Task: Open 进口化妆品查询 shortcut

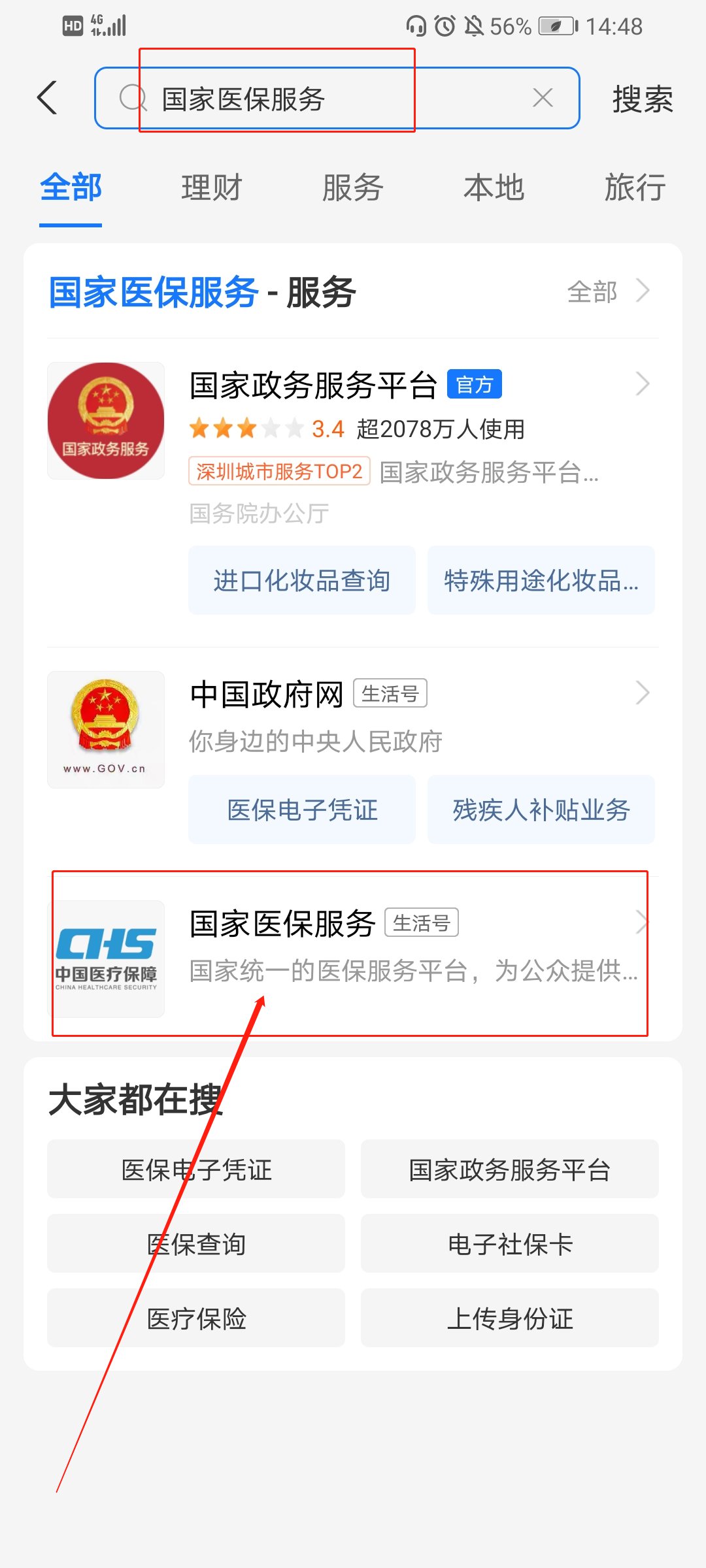Action: 302,580
